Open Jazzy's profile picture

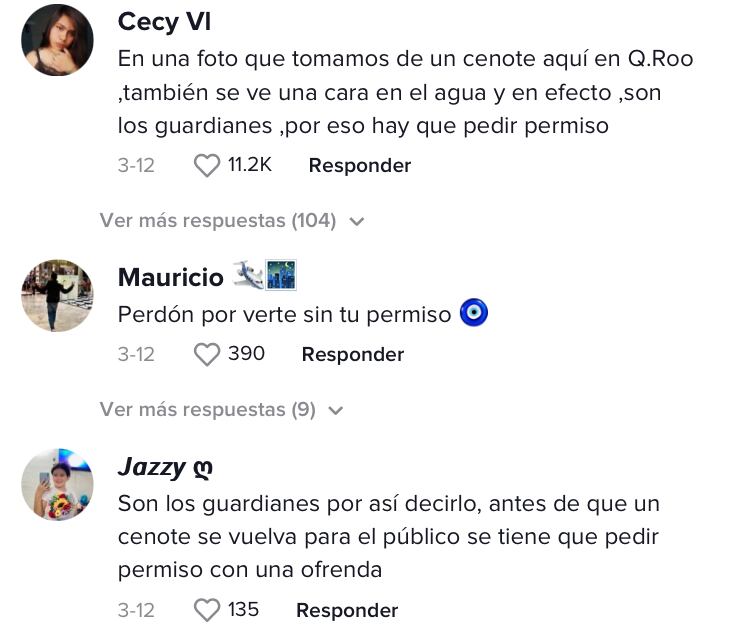coord(57,485)
